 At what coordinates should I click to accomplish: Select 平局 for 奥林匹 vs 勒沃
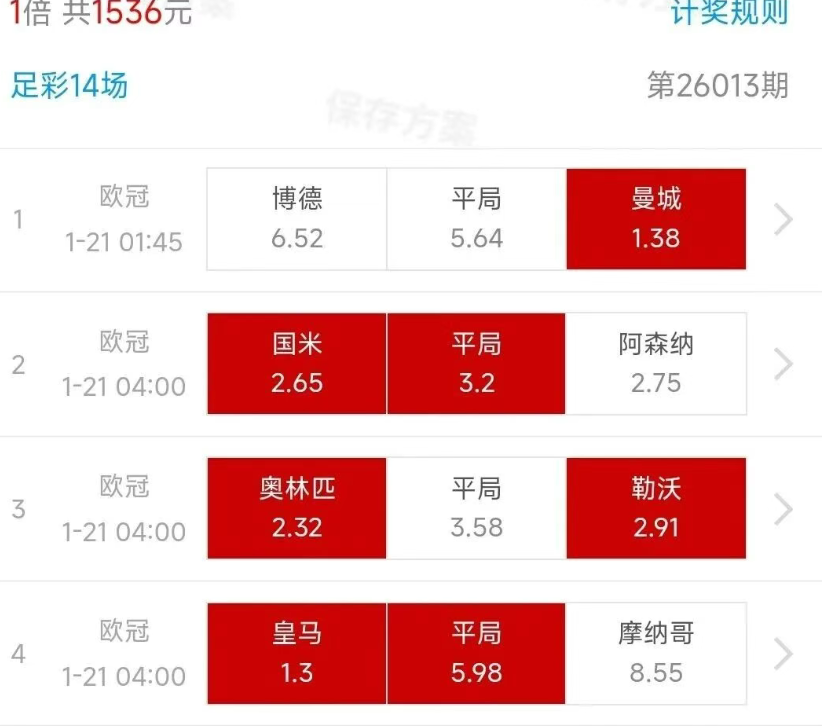pyautogui.click(x=476, y=508)
